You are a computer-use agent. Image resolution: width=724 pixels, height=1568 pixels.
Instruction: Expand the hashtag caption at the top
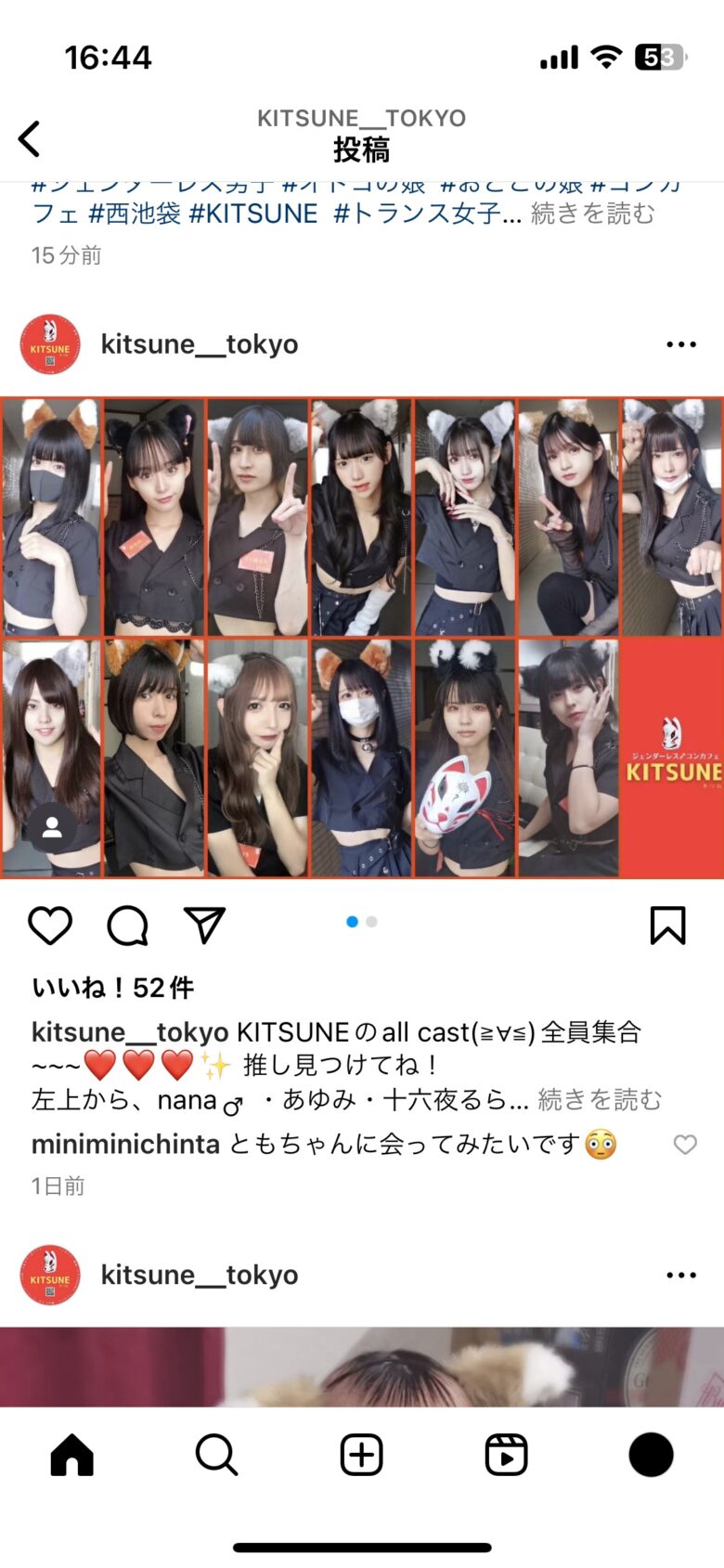592,214
